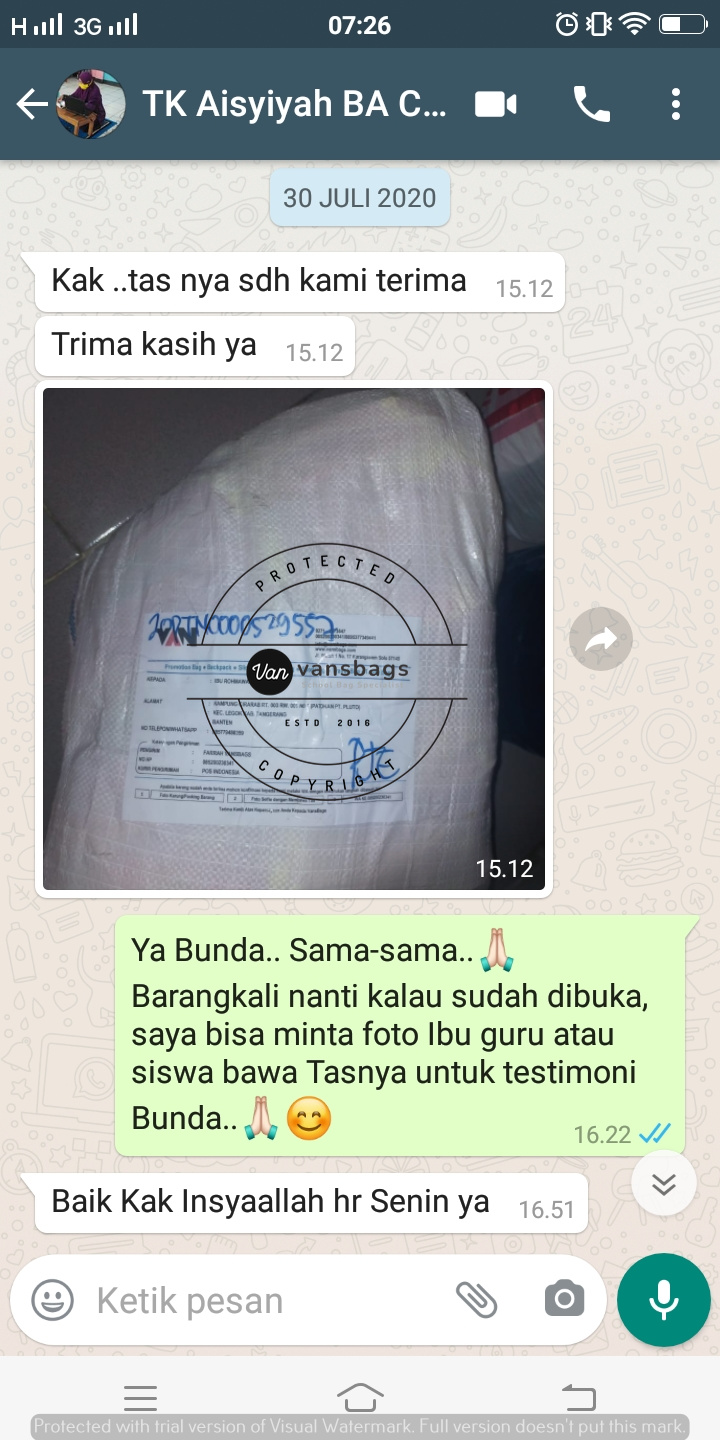Viewport: 720px width, 1440px height.
Task: Start a video call
Action: coord(496,104)
